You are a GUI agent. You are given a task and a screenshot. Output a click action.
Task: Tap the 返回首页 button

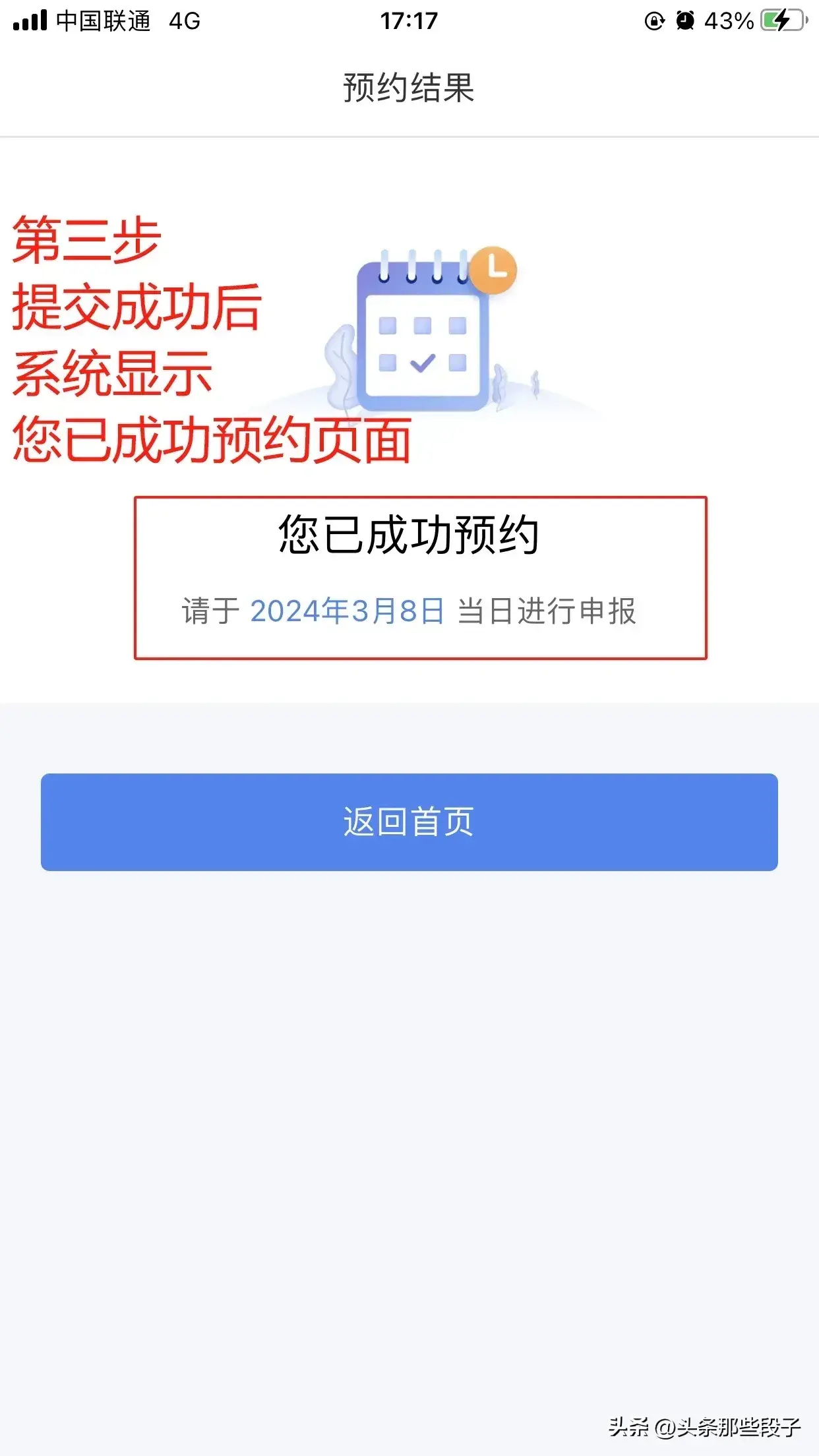[409, 822]
